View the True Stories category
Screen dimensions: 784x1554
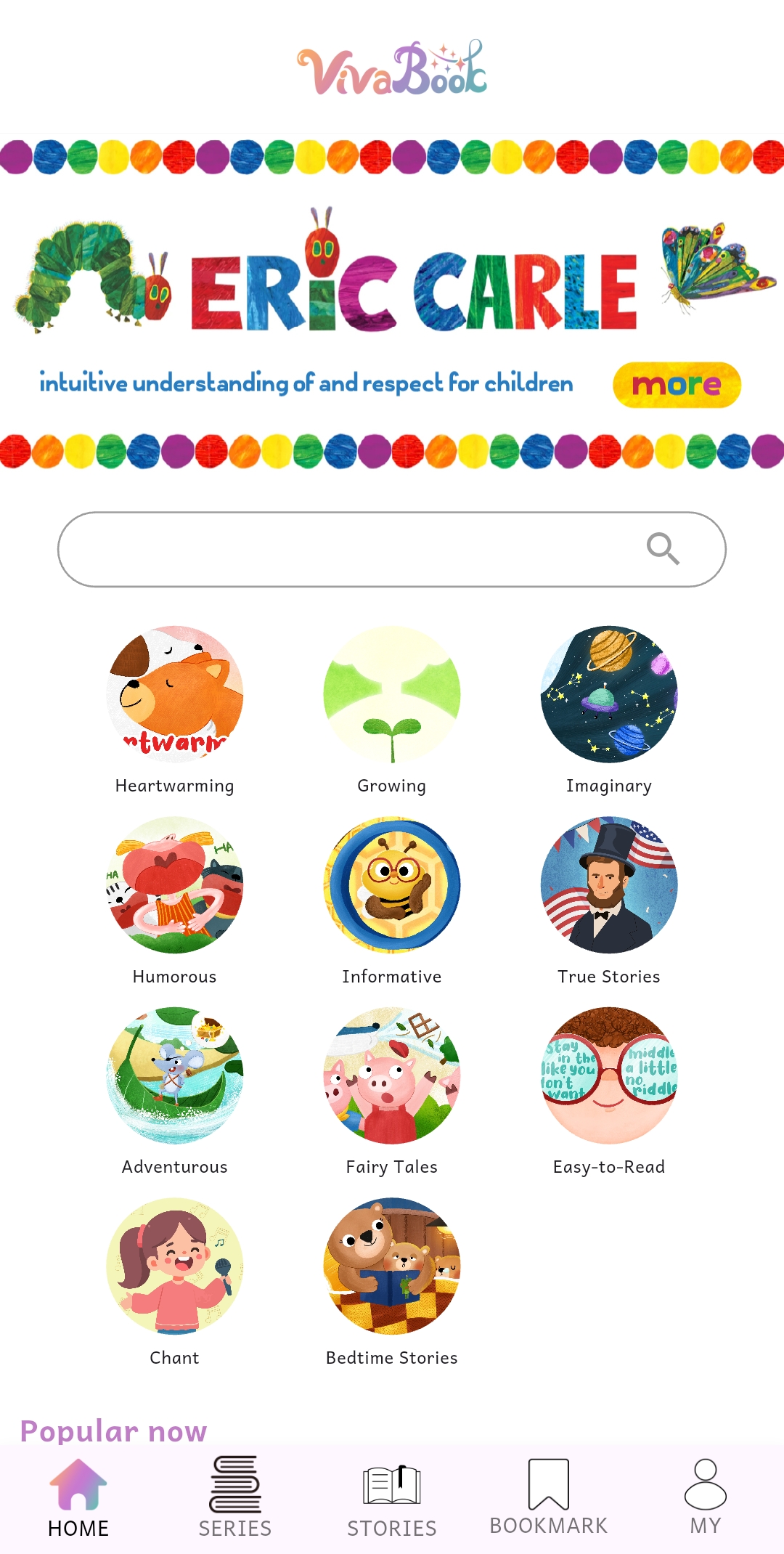pyautogui.click(x=609, y=885)
